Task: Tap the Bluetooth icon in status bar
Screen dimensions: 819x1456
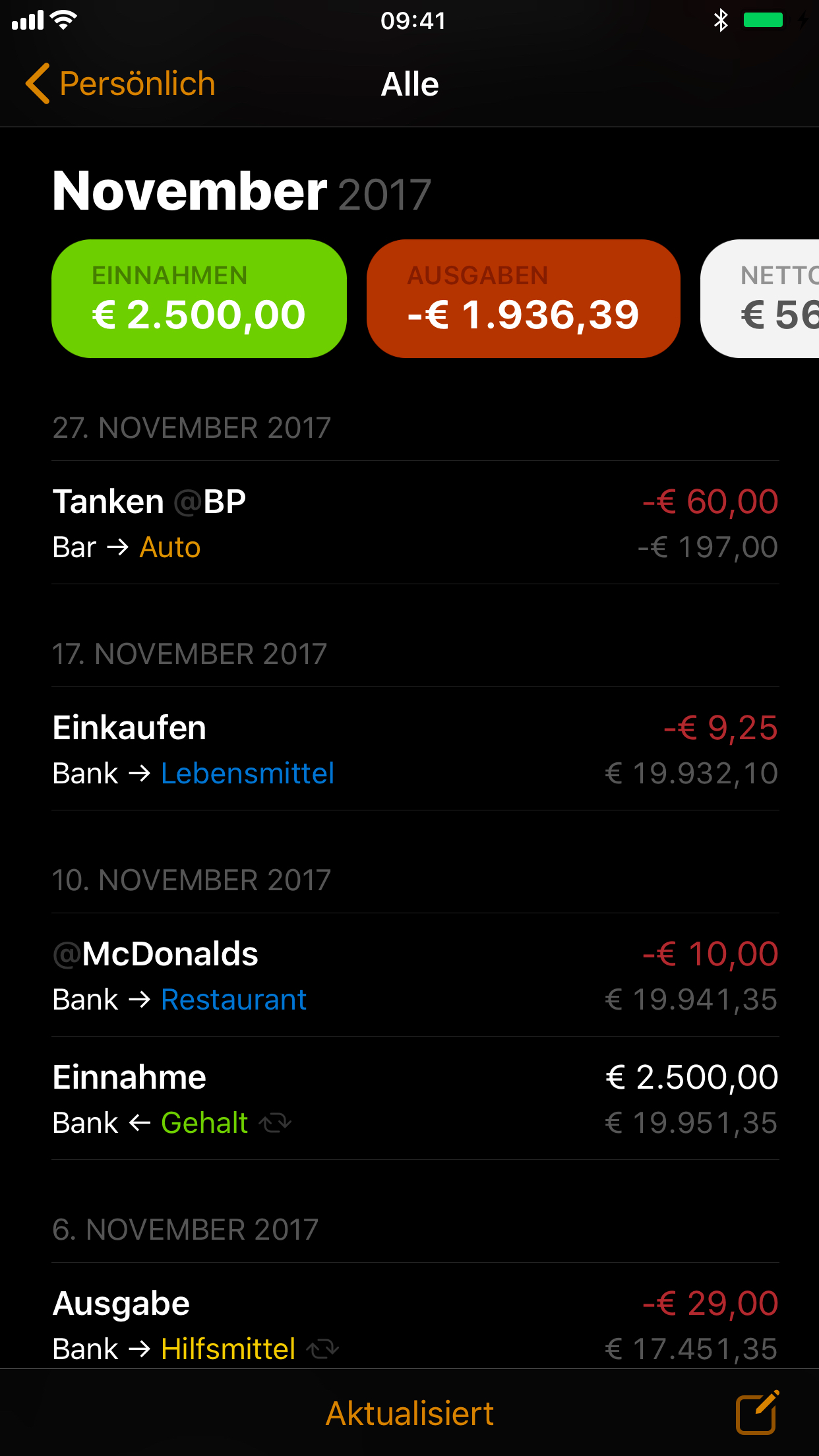Action: click(721, 20)
